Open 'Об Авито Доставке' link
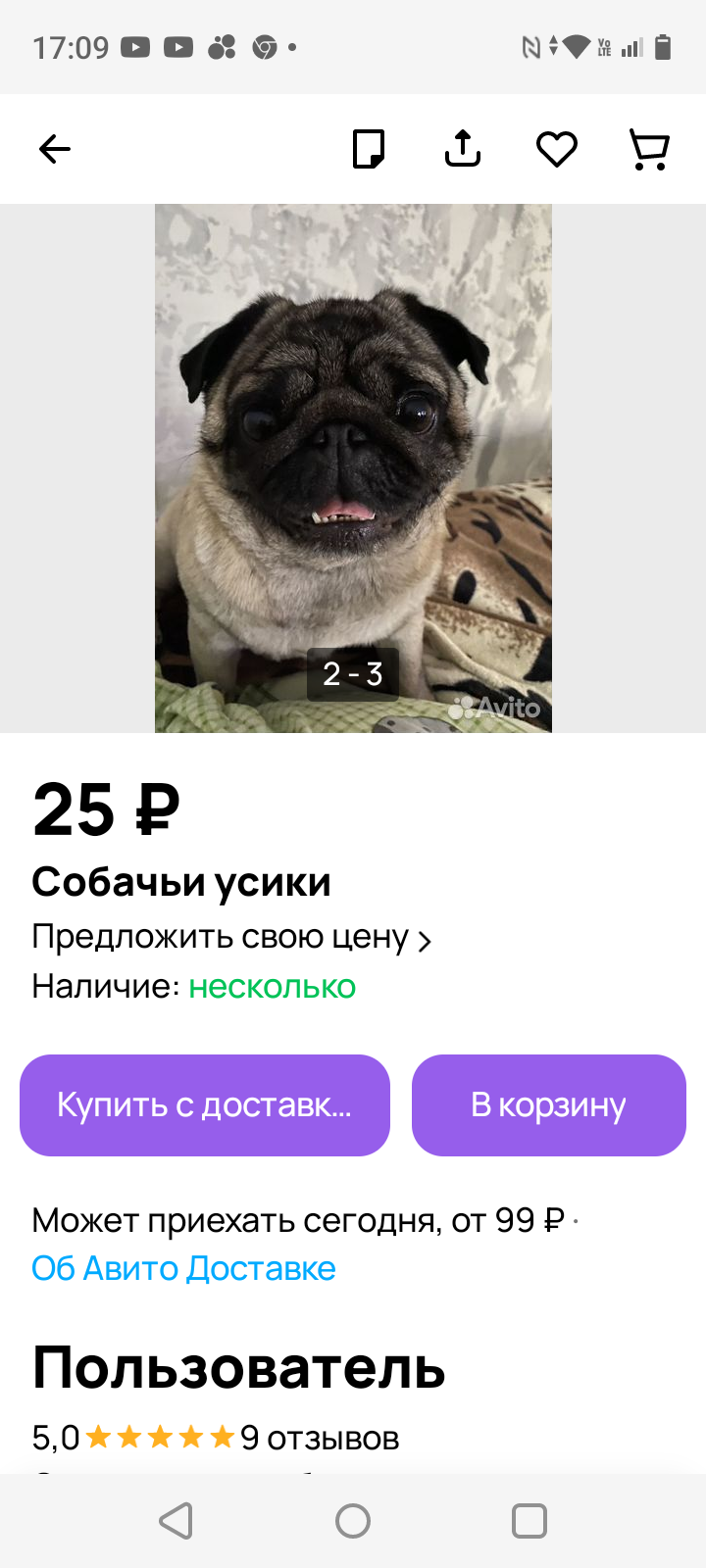Viewport: 706px width, 1568px height. (x=183, y=1268)
